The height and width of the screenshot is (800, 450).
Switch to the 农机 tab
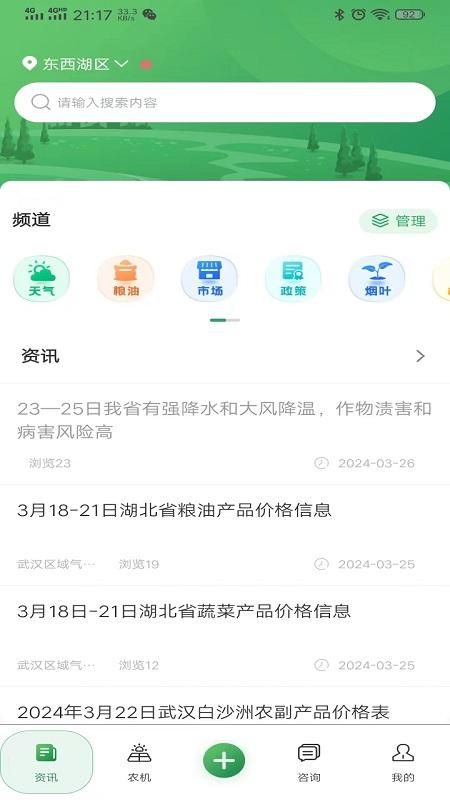tap(139, 762)
